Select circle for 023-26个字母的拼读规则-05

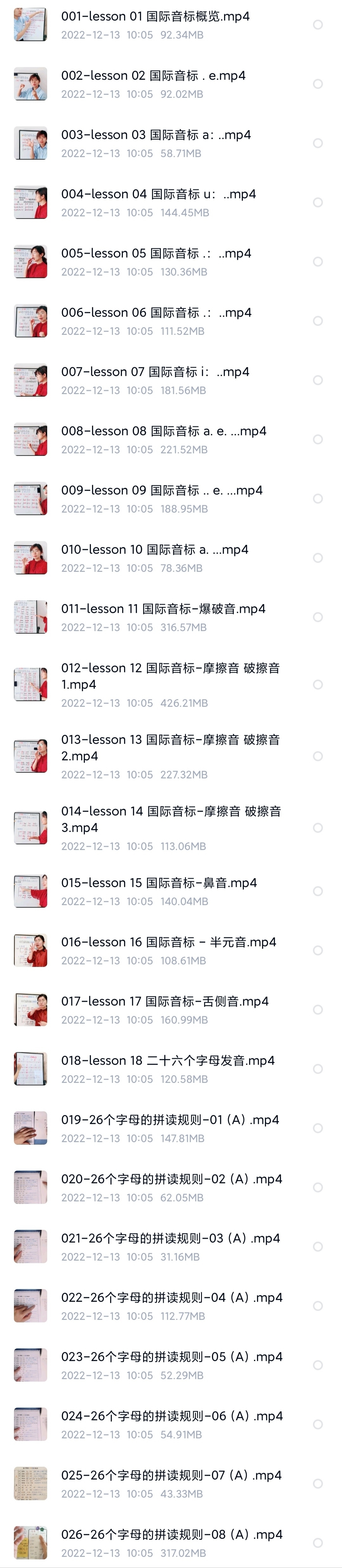point(318,1365)
